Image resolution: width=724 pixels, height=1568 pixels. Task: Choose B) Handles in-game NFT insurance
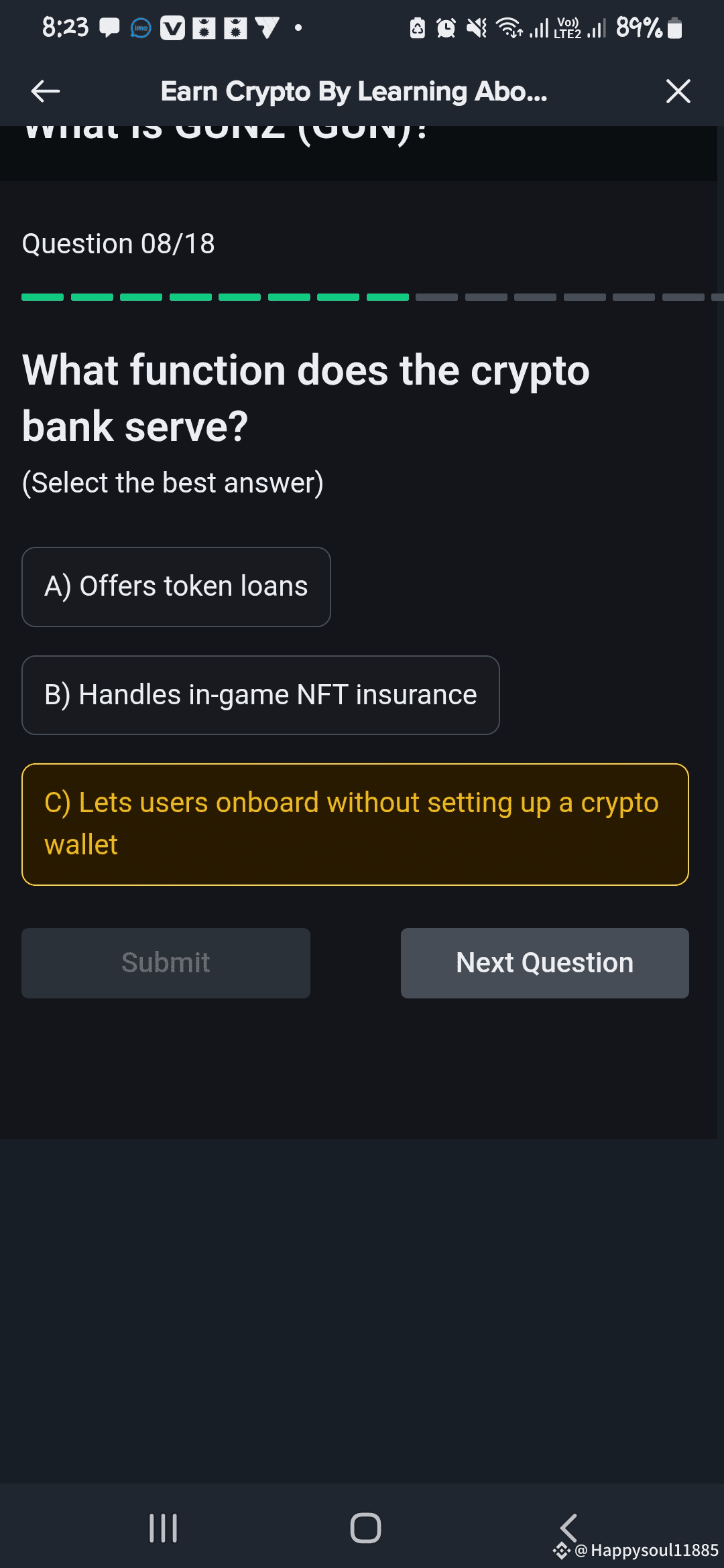[261, 696]
